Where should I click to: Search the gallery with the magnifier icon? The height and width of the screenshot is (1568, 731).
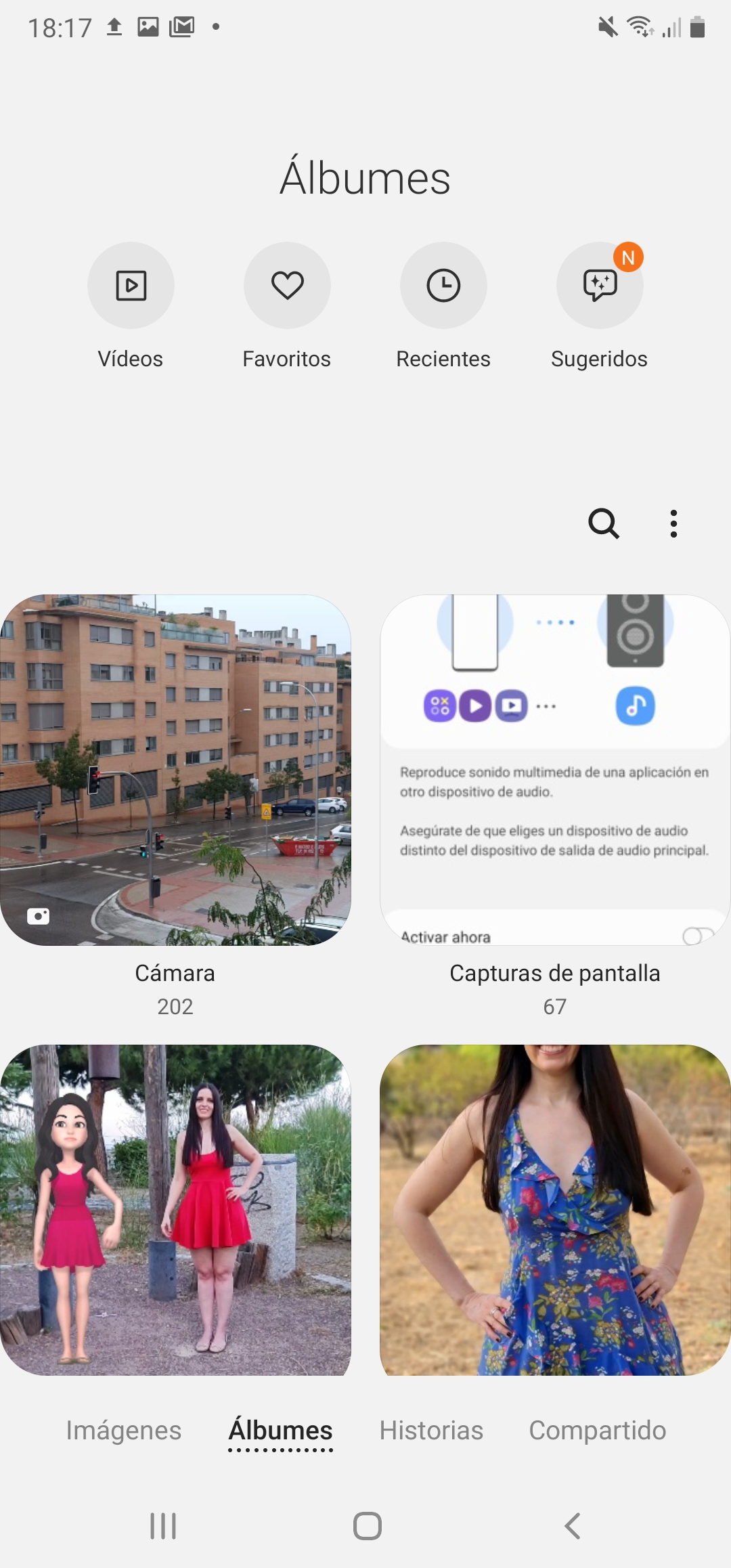click(x=604, y=523)
